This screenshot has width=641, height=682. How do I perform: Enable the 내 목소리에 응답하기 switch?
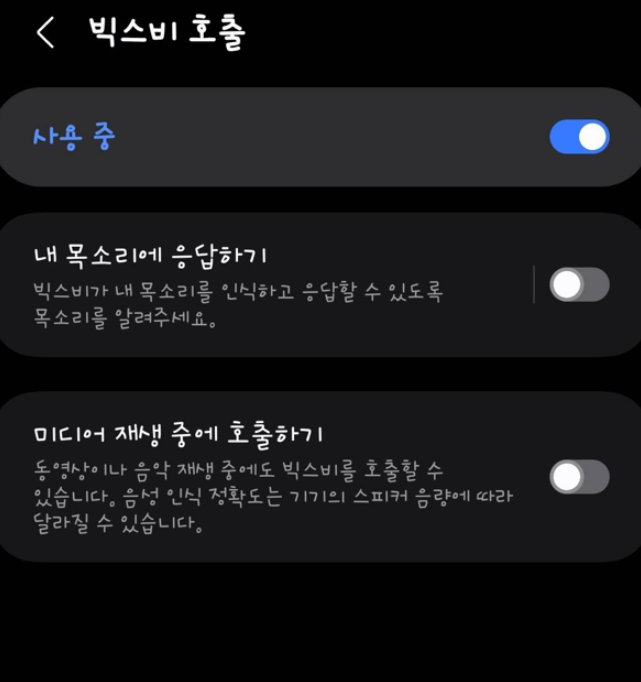579,285
